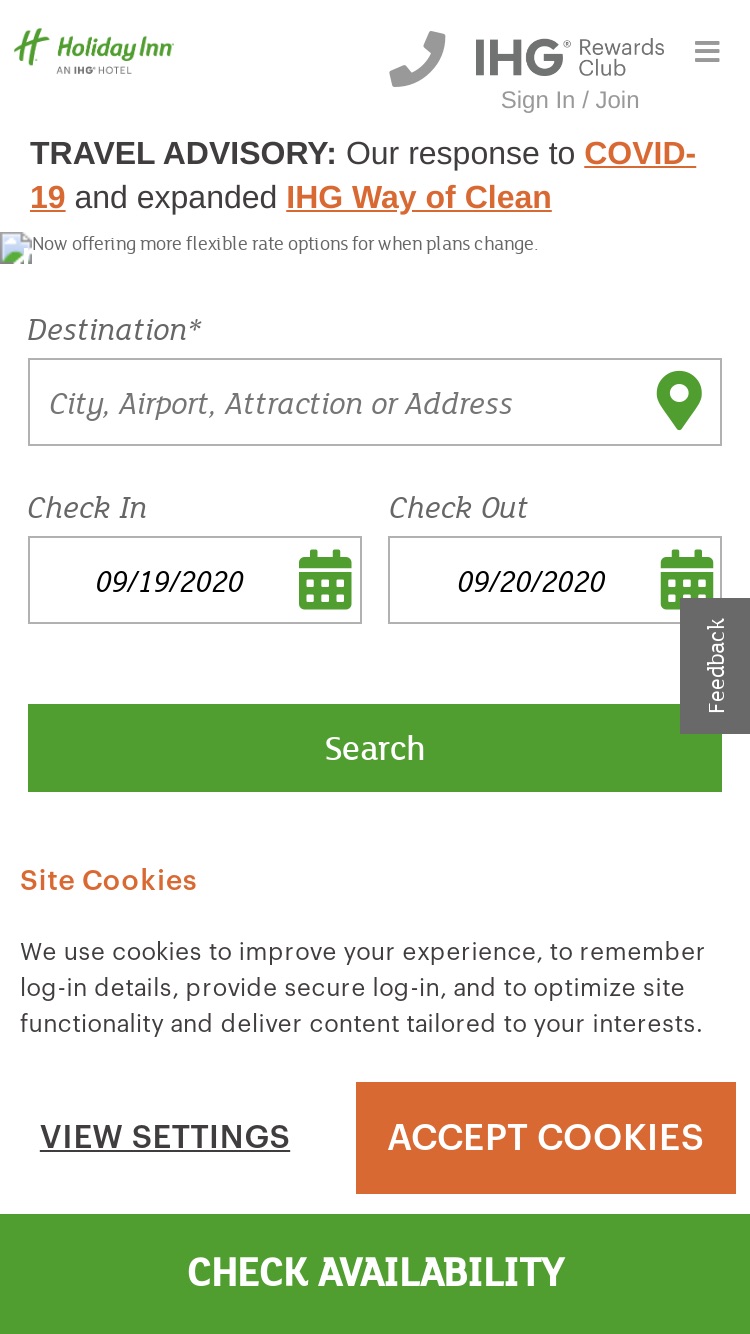The width and height of the screenshot is (750, 1334).
Task: Open View Settings for cookies
Action: (165, 1137)
